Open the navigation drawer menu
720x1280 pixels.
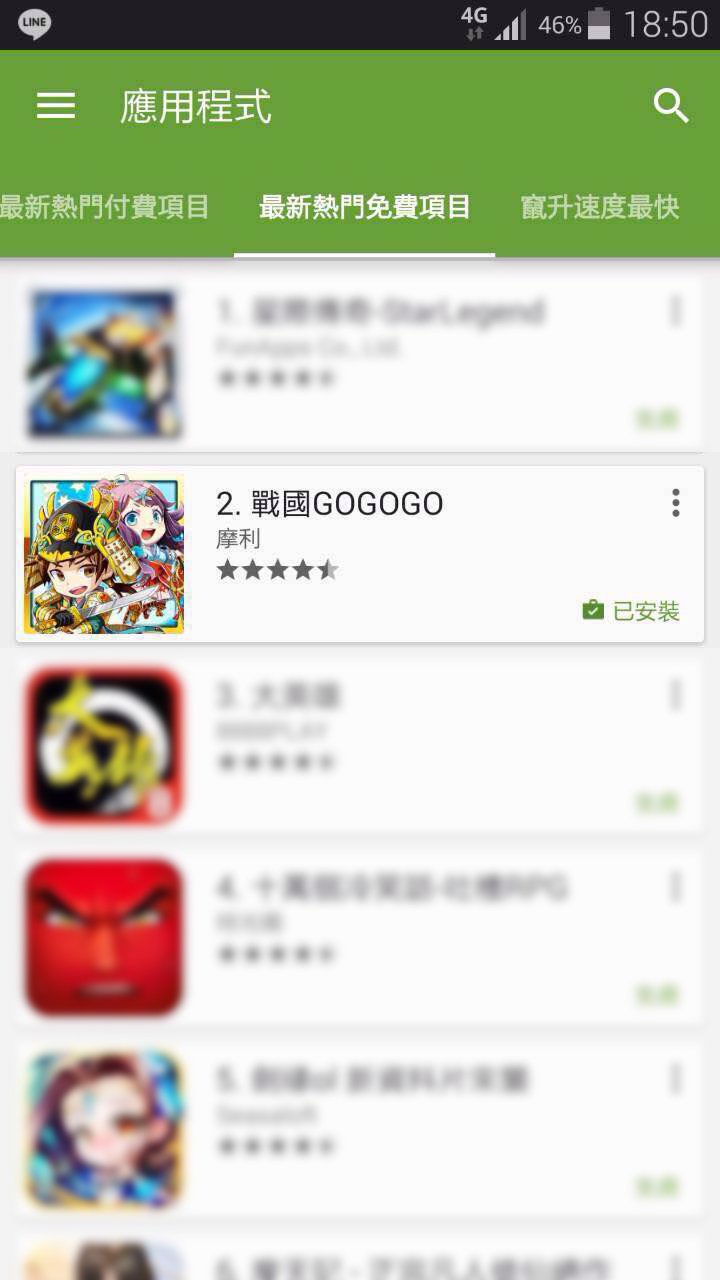point(56,106)
